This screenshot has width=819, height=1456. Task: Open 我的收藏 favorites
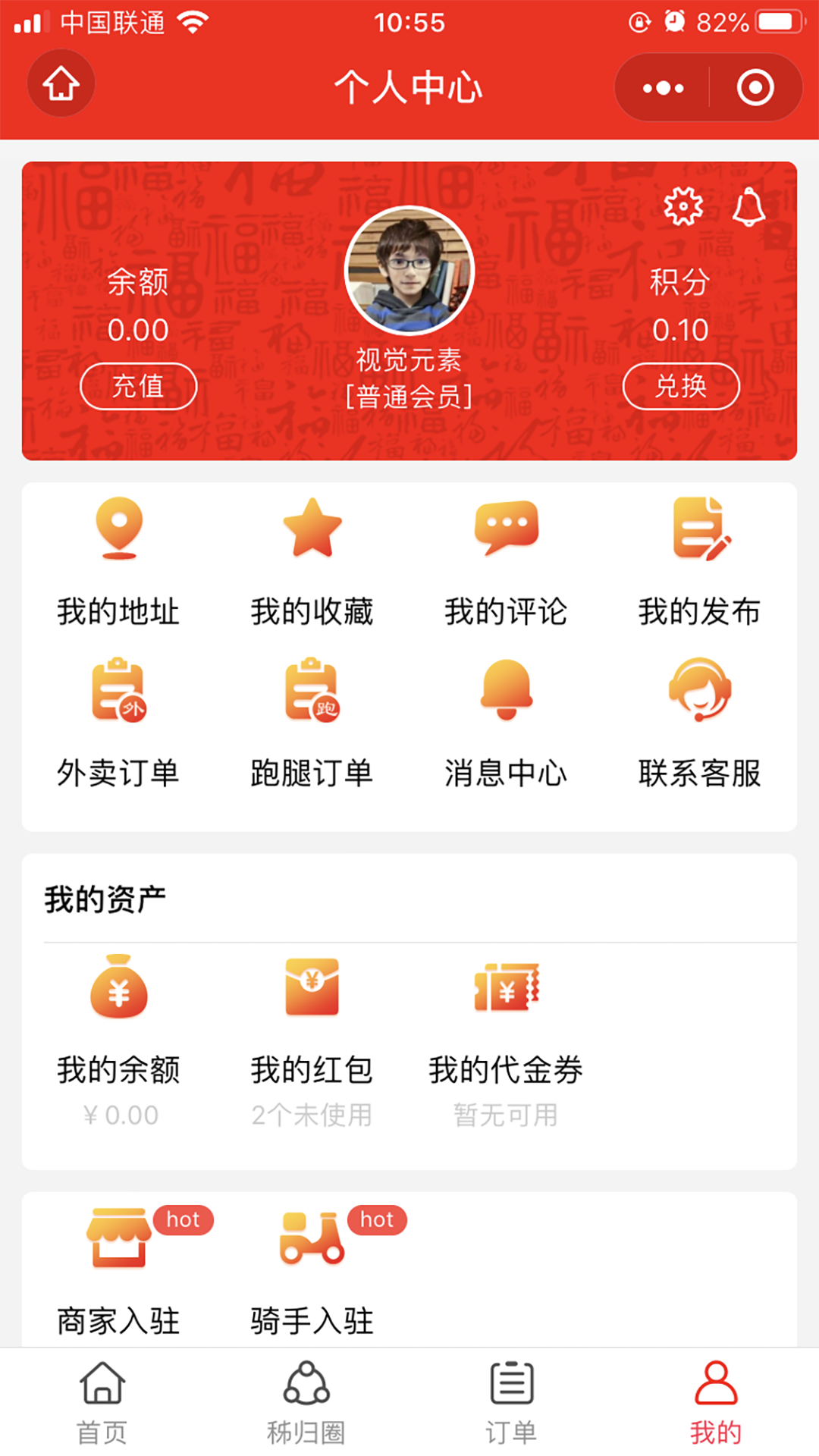[x=312, y=563]
